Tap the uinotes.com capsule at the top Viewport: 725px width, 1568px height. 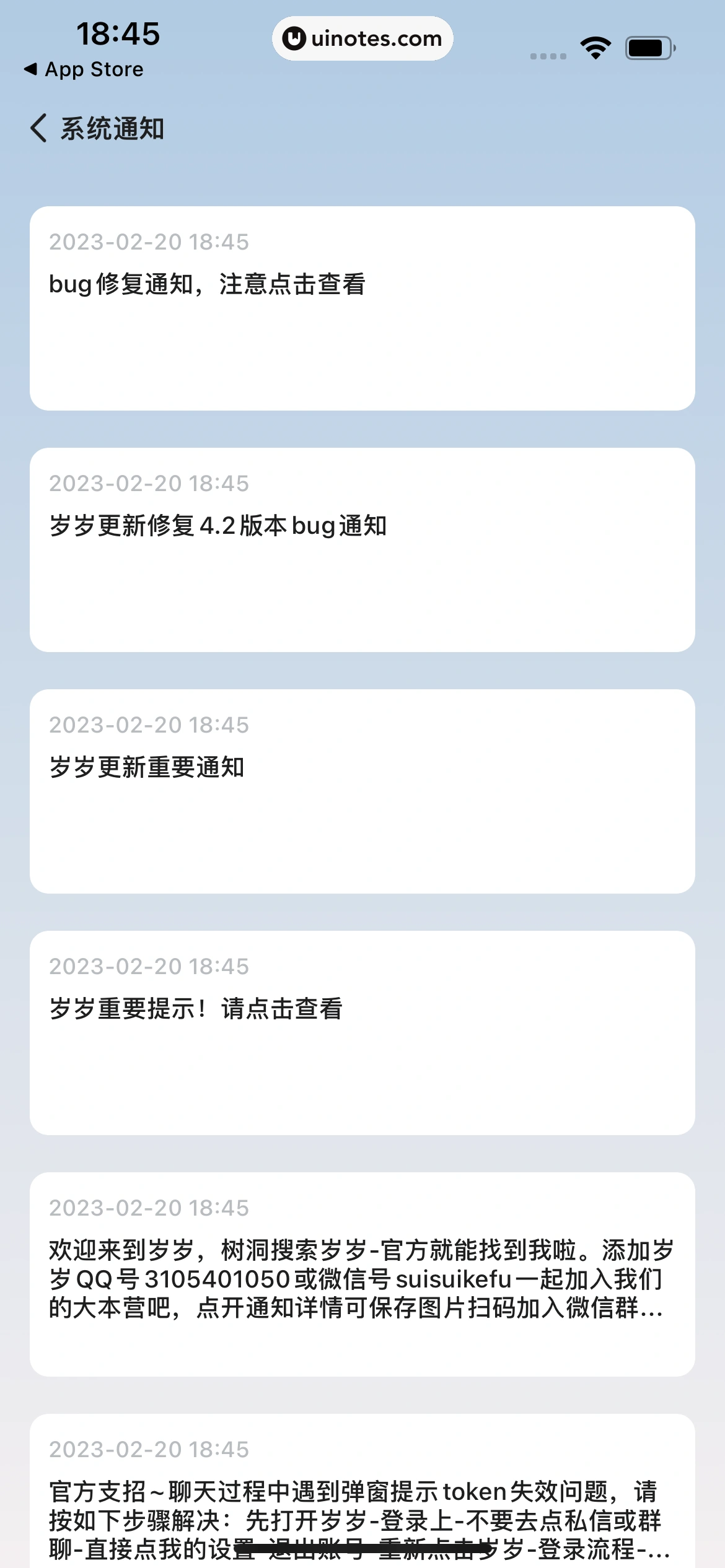362,38
